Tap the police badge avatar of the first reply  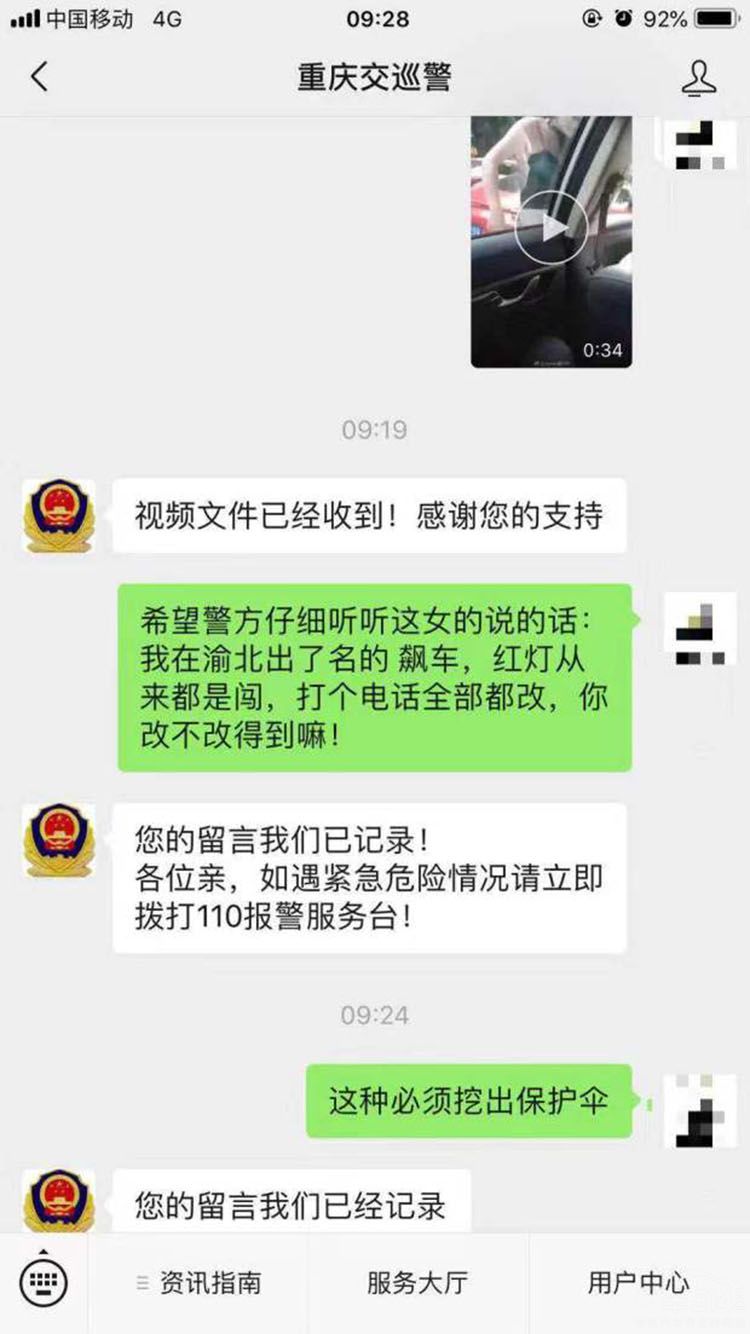(57, 514)
